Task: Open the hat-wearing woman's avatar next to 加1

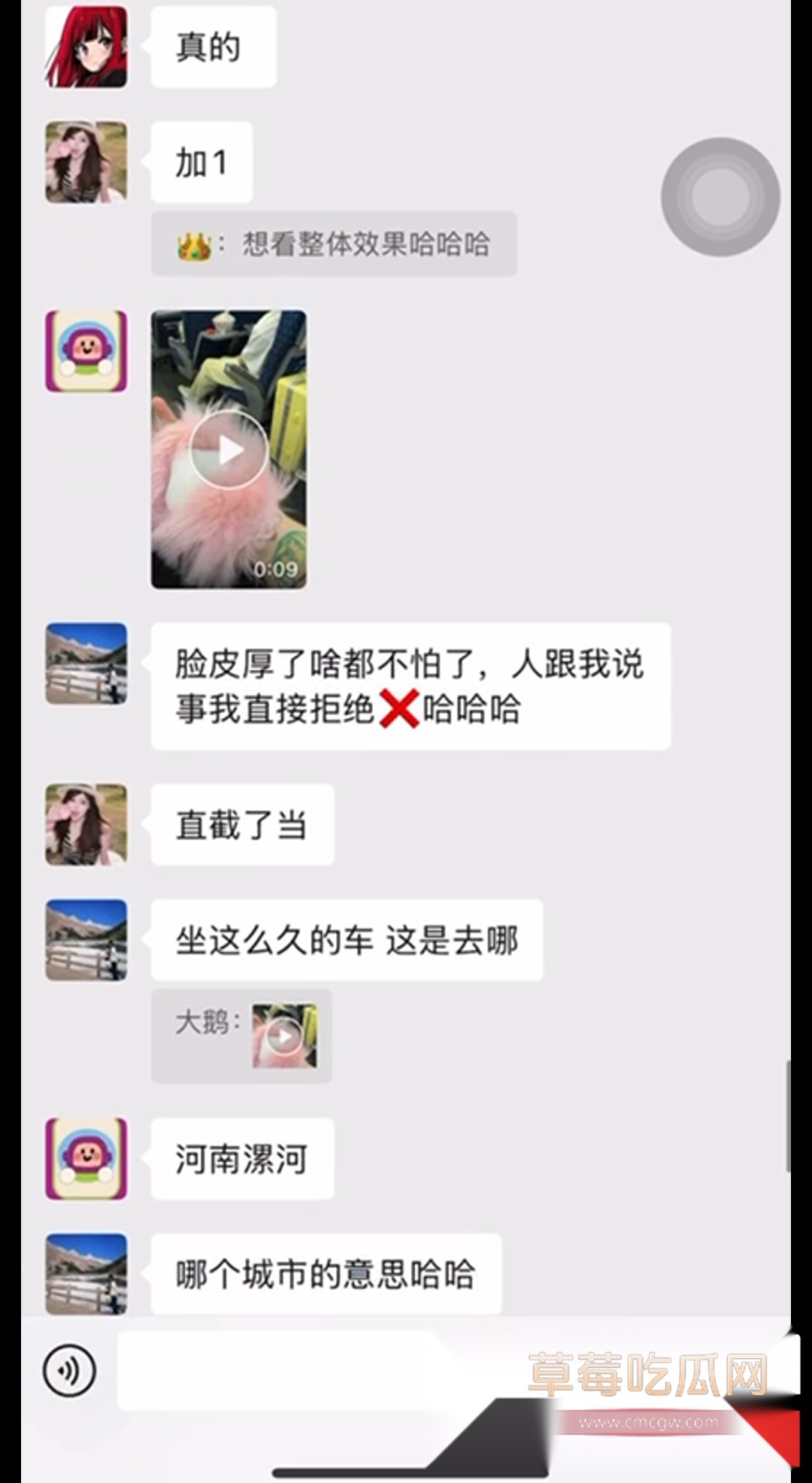Action: click(x=85, y=162)
